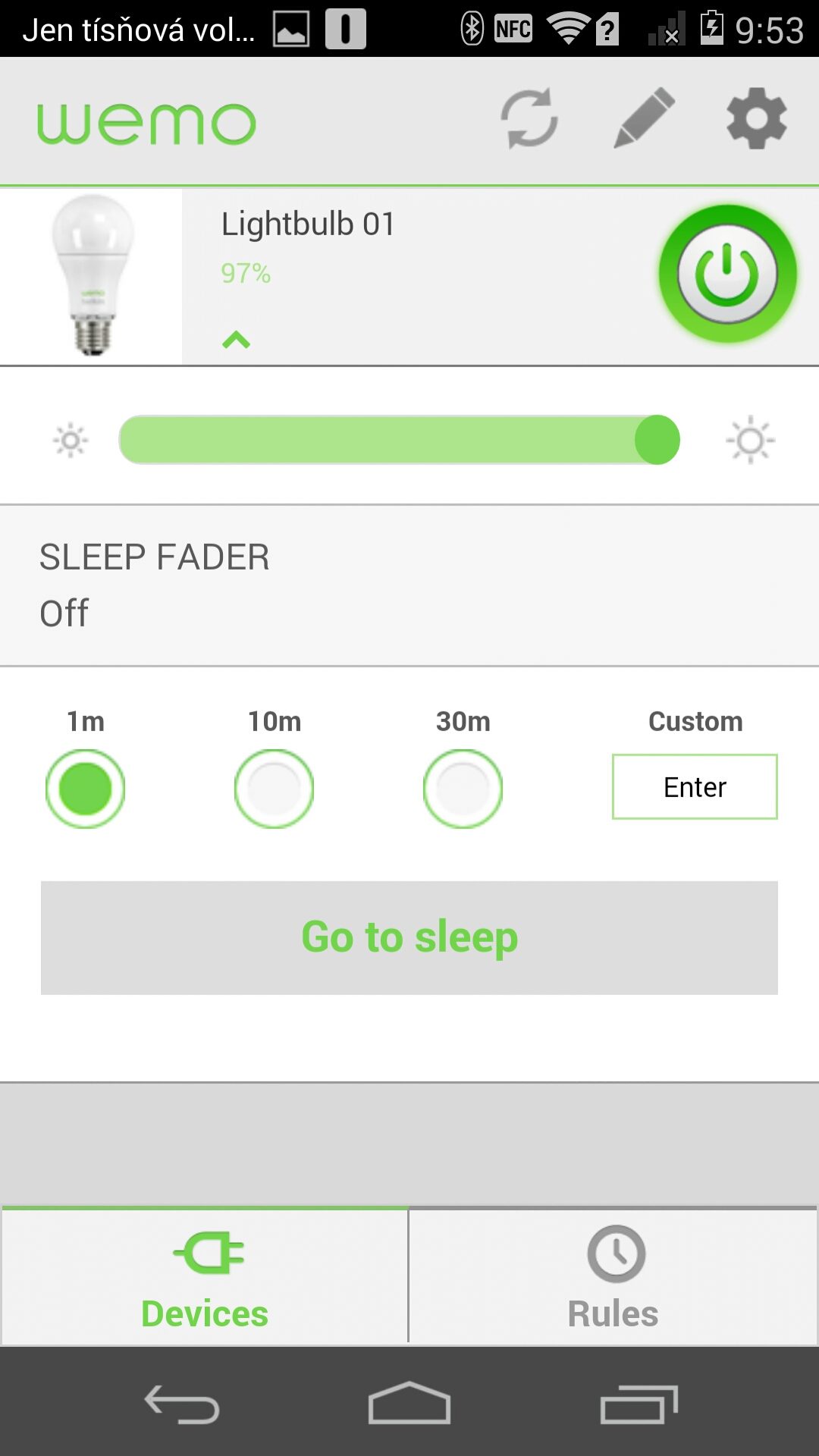Switch to the Devices tab
This screenshot has height=1456, width=819.
click(205, 1276)
